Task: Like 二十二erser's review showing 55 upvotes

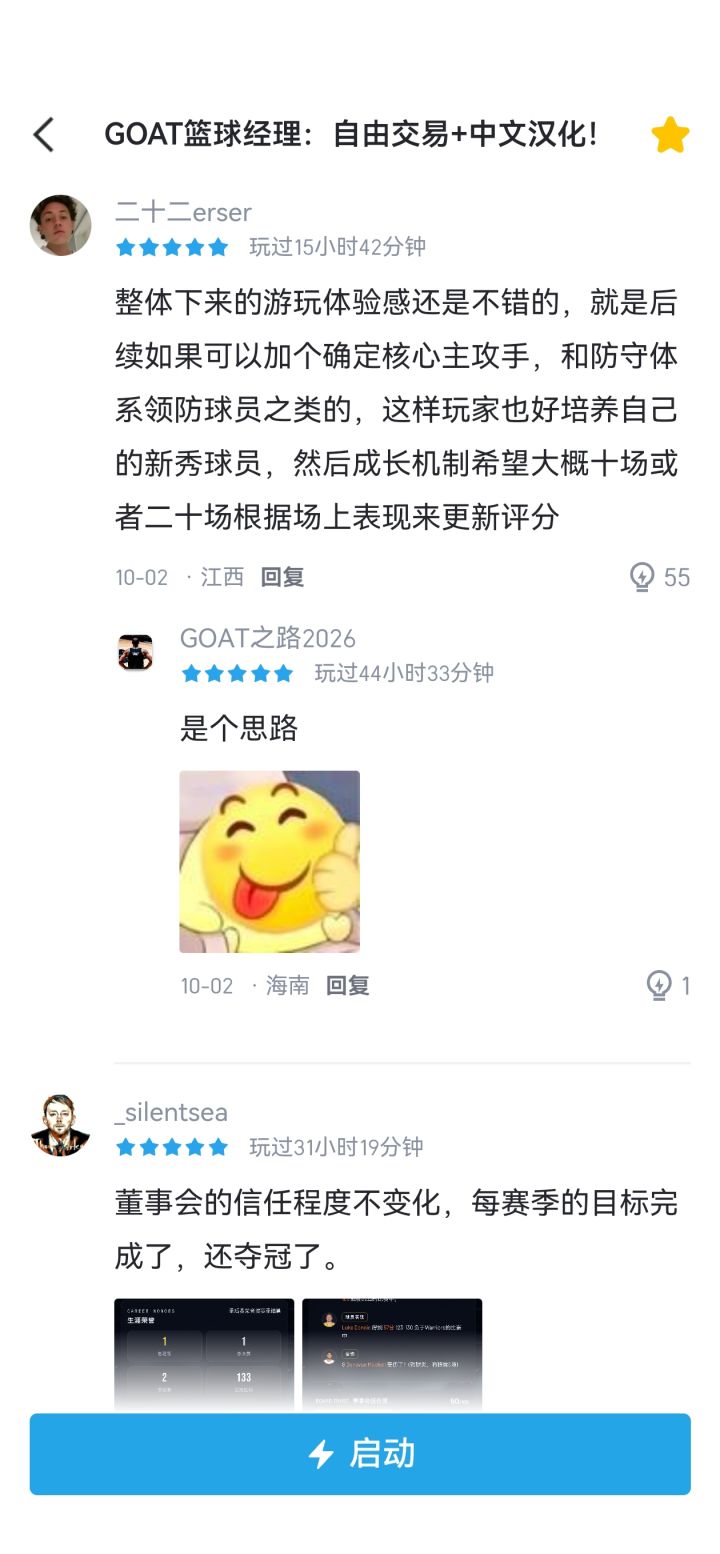Action: pyautogui.click(x=659, y=577)
